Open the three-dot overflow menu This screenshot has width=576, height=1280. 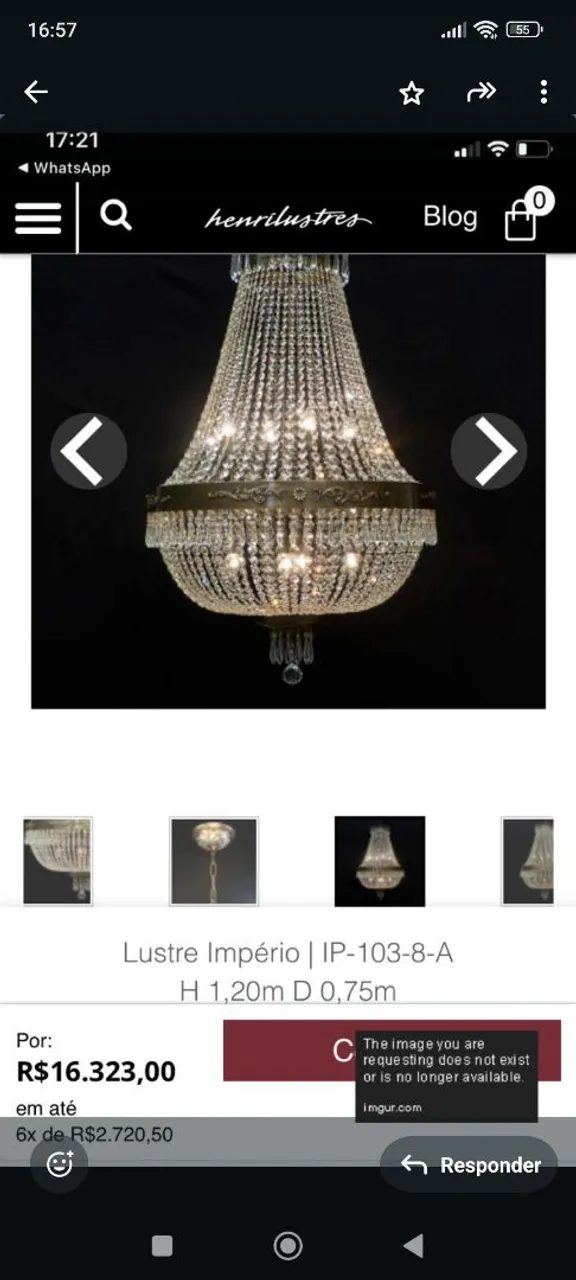click(x=543, y=92)
